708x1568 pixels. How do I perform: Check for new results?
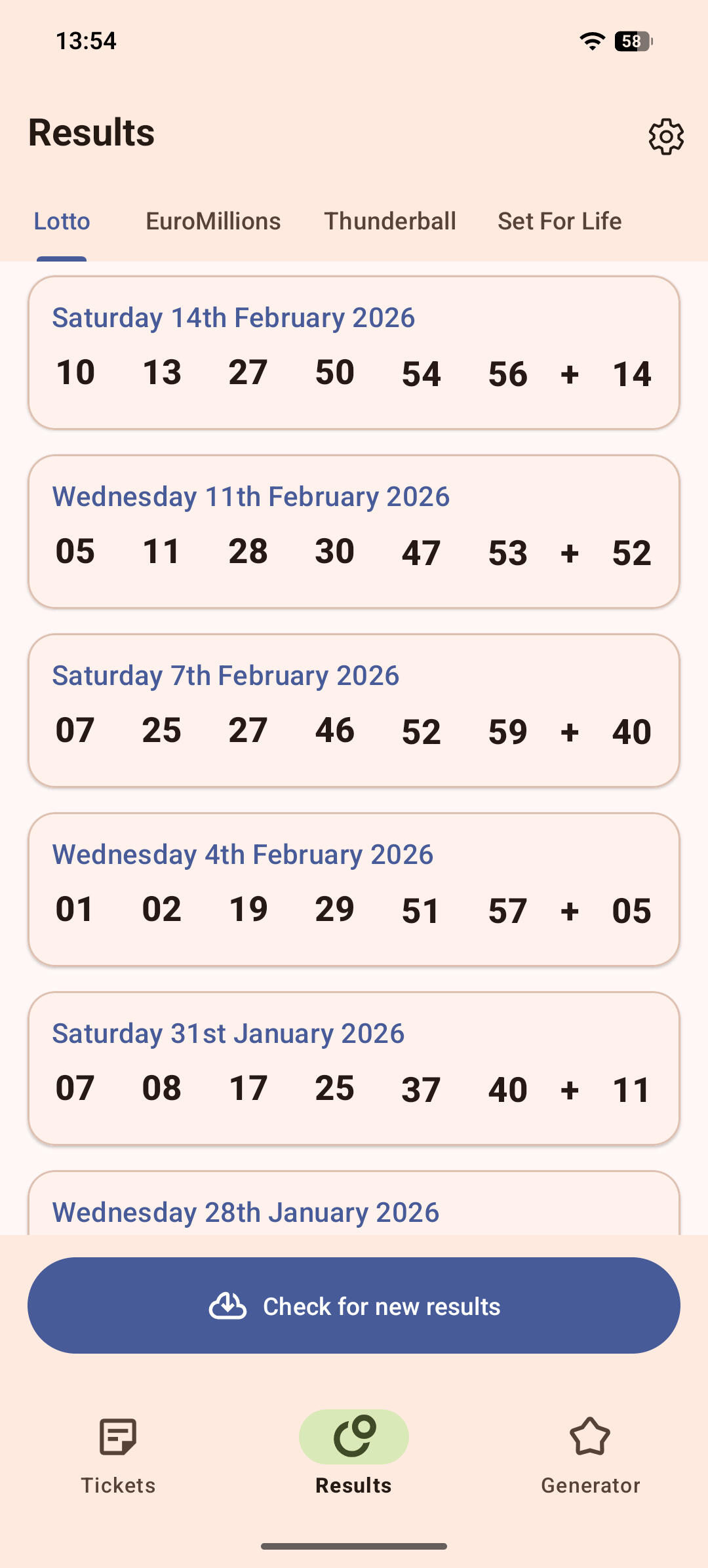click(354, 1306)
